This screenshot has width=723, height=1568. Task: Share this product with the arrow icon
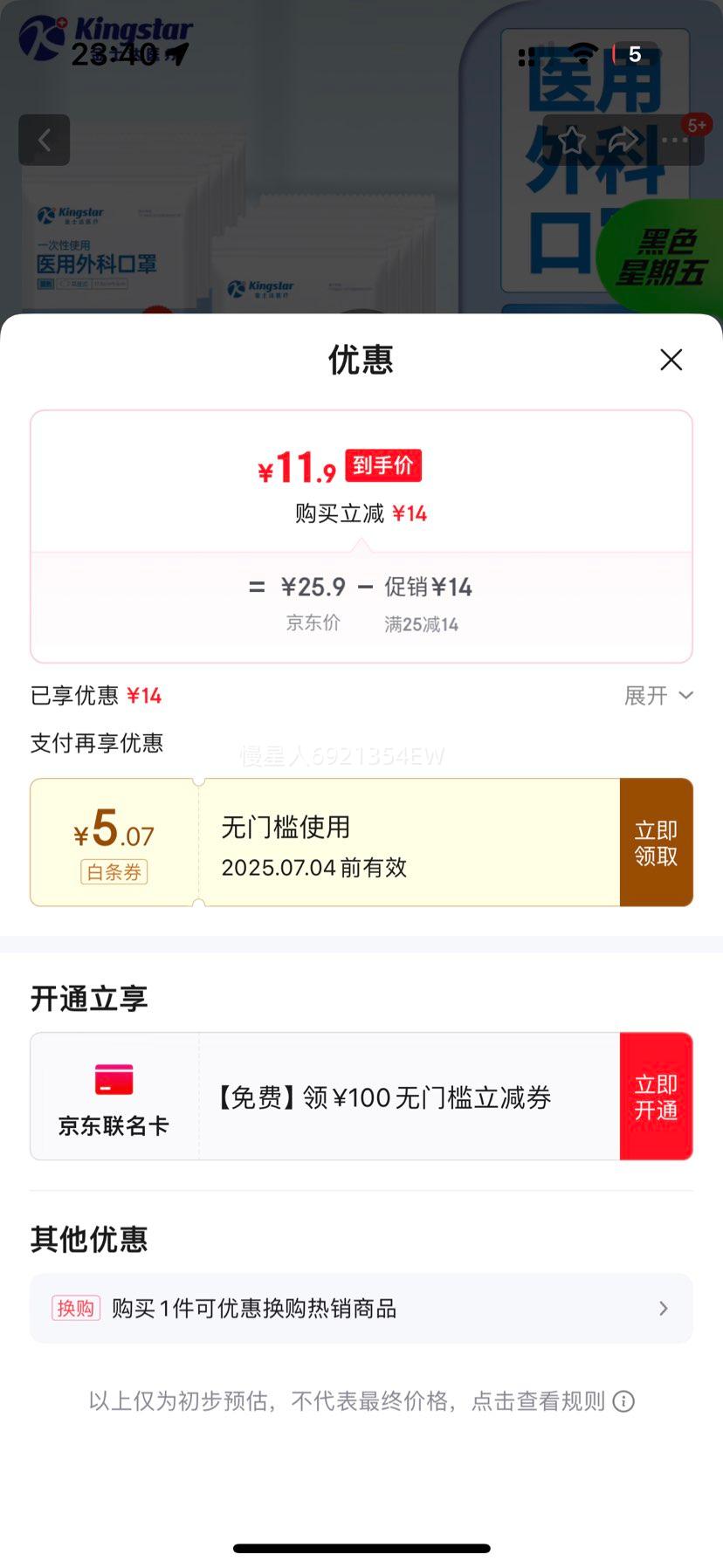[623, 140]
